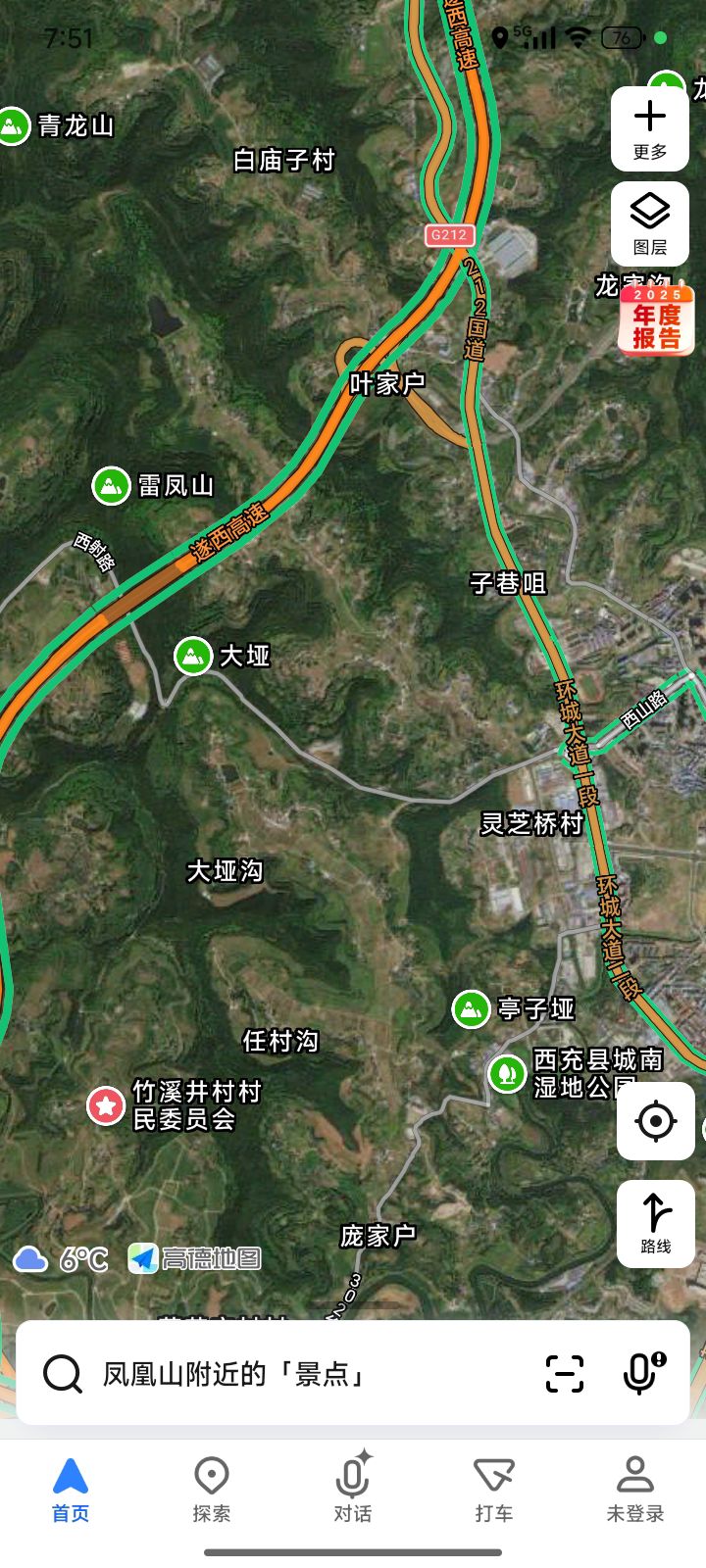This screenshot has width=706, height=1568.
Task: Select the 西充县城南湿地公园 marker
Action: point(506,1073)
